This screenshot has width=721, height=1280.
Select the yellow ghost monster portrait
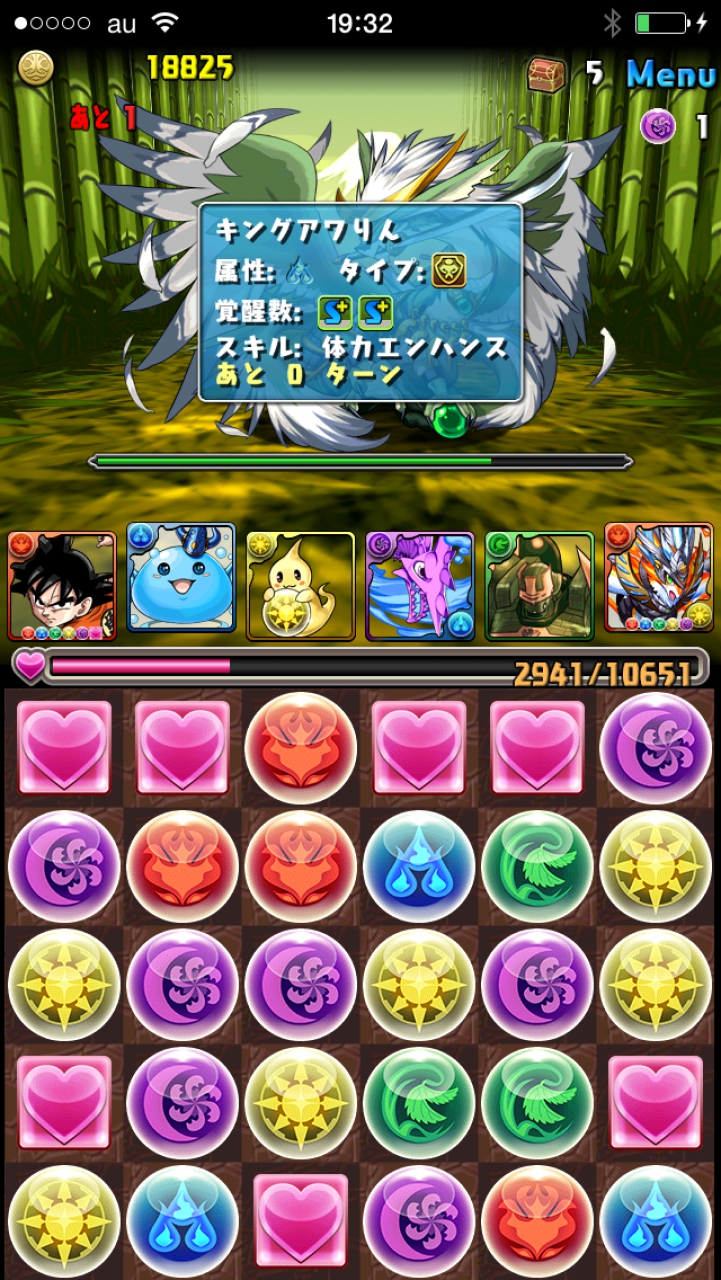[x=301, y=586]
